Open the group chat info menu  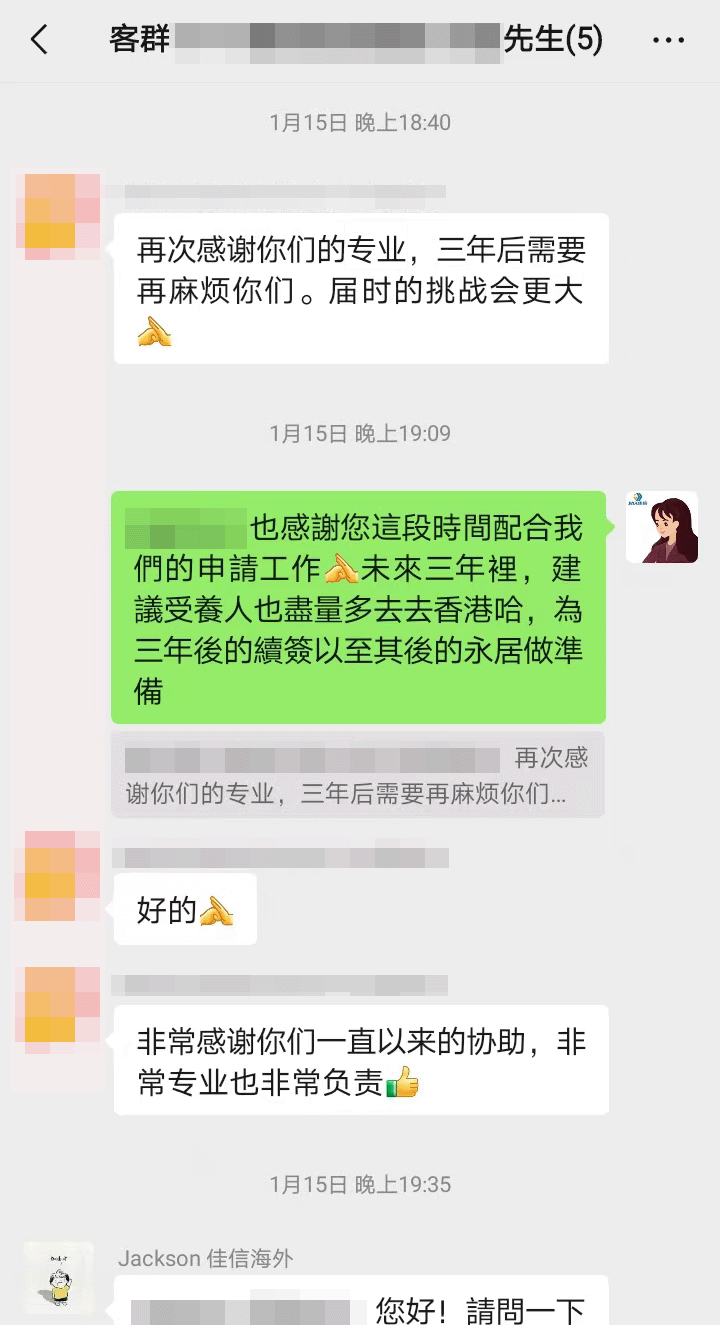(668, 41)
